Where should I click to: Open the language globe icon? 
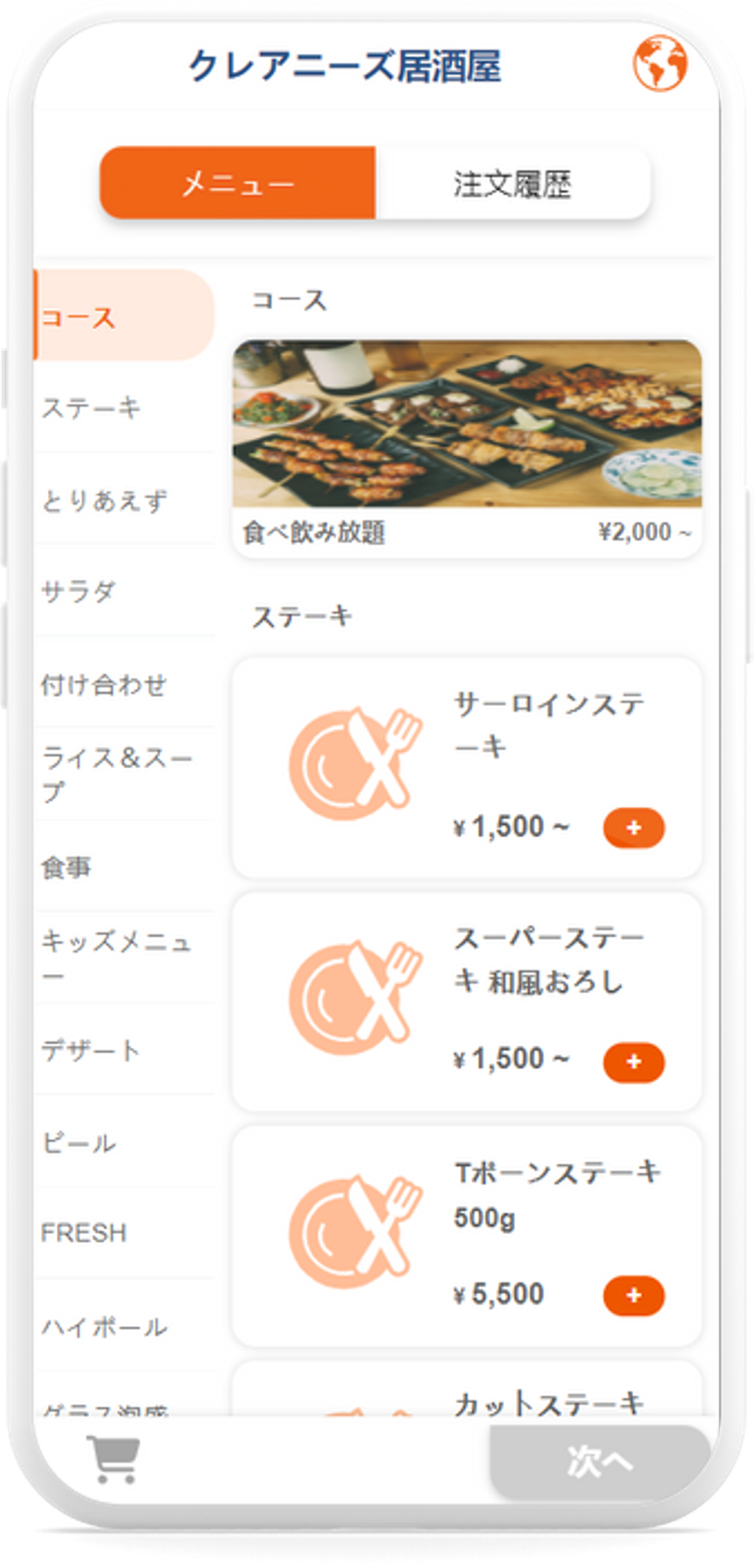660,63
